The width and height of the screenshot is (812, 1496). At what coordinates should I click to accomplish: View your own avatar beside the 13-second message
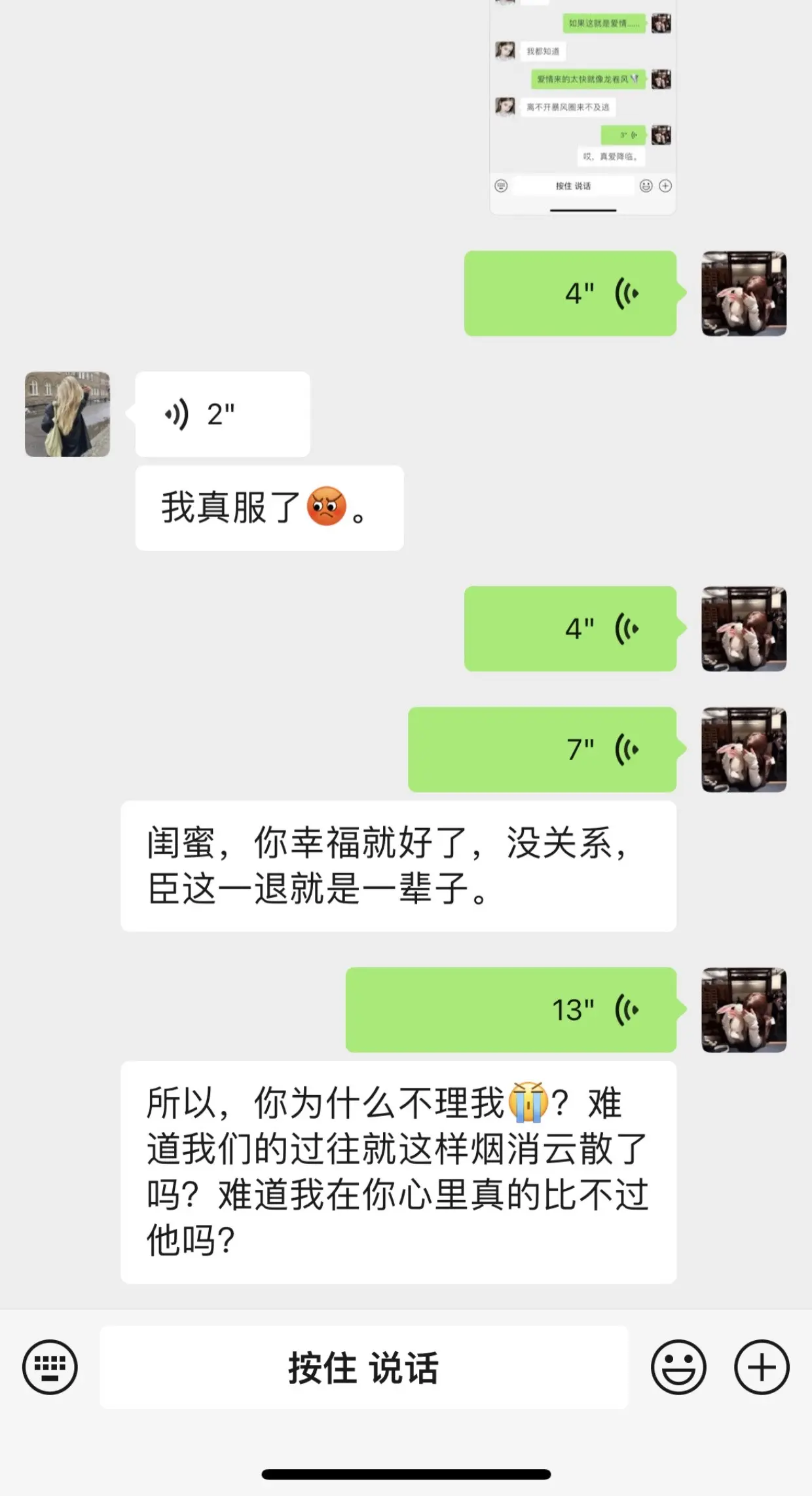(744, 1009)
